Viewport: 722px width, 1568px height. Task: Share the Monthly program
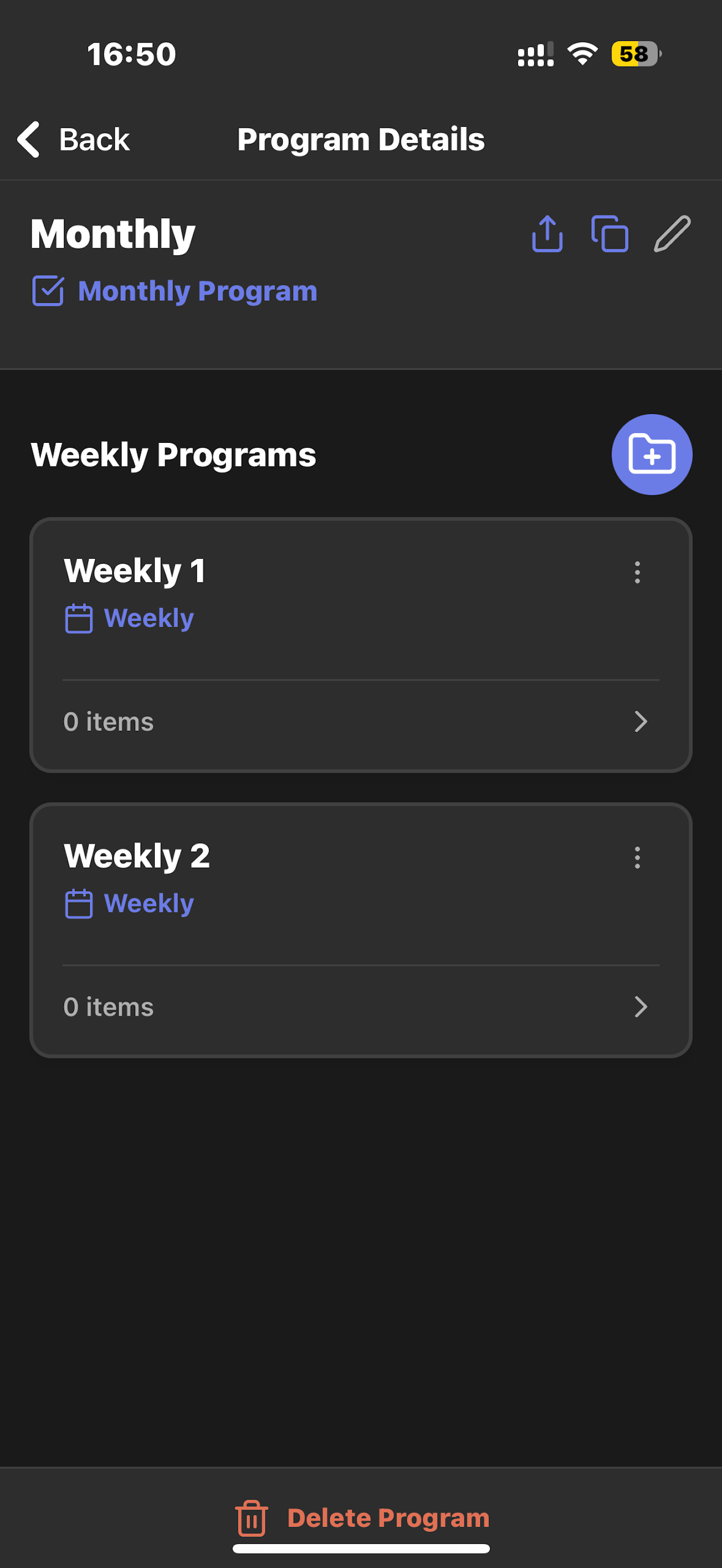[x=548, y=234]
